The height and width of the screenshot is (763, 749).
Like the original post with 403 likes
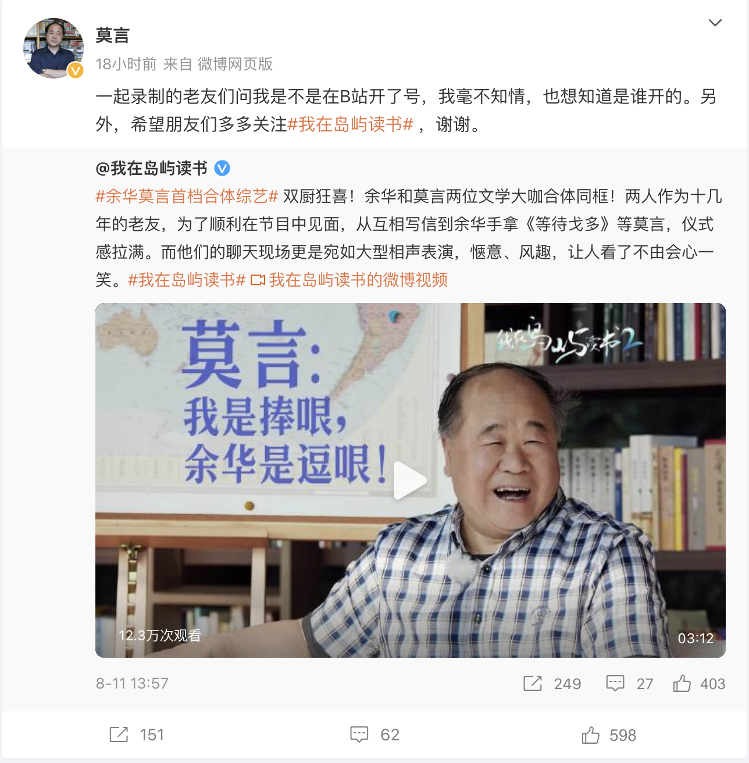click(698, 684)
